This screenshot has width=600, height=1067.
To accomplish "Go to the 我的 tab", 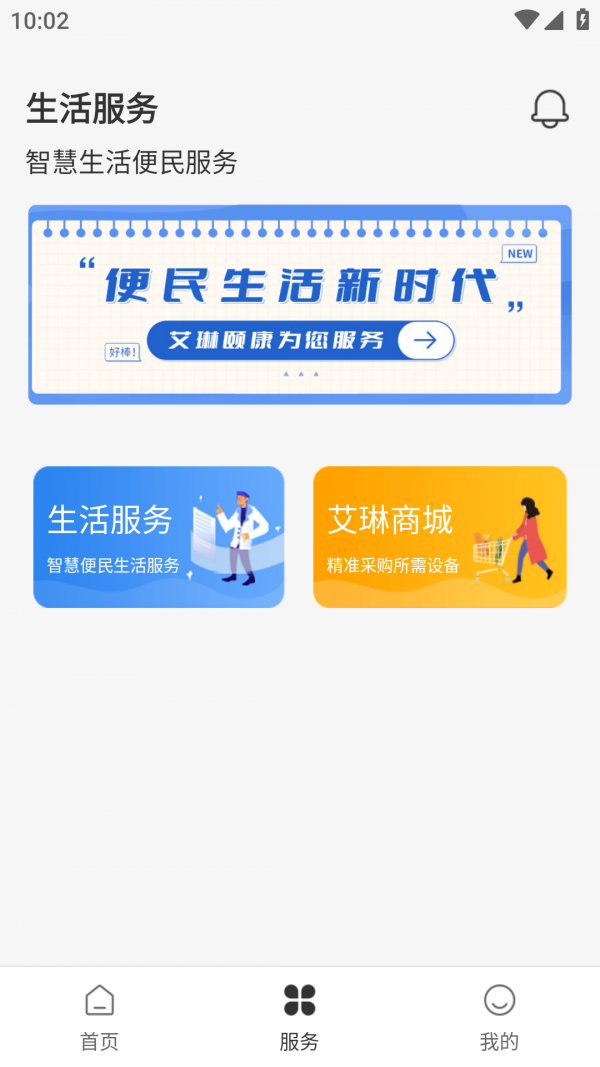I will (x=499, y=1016).
